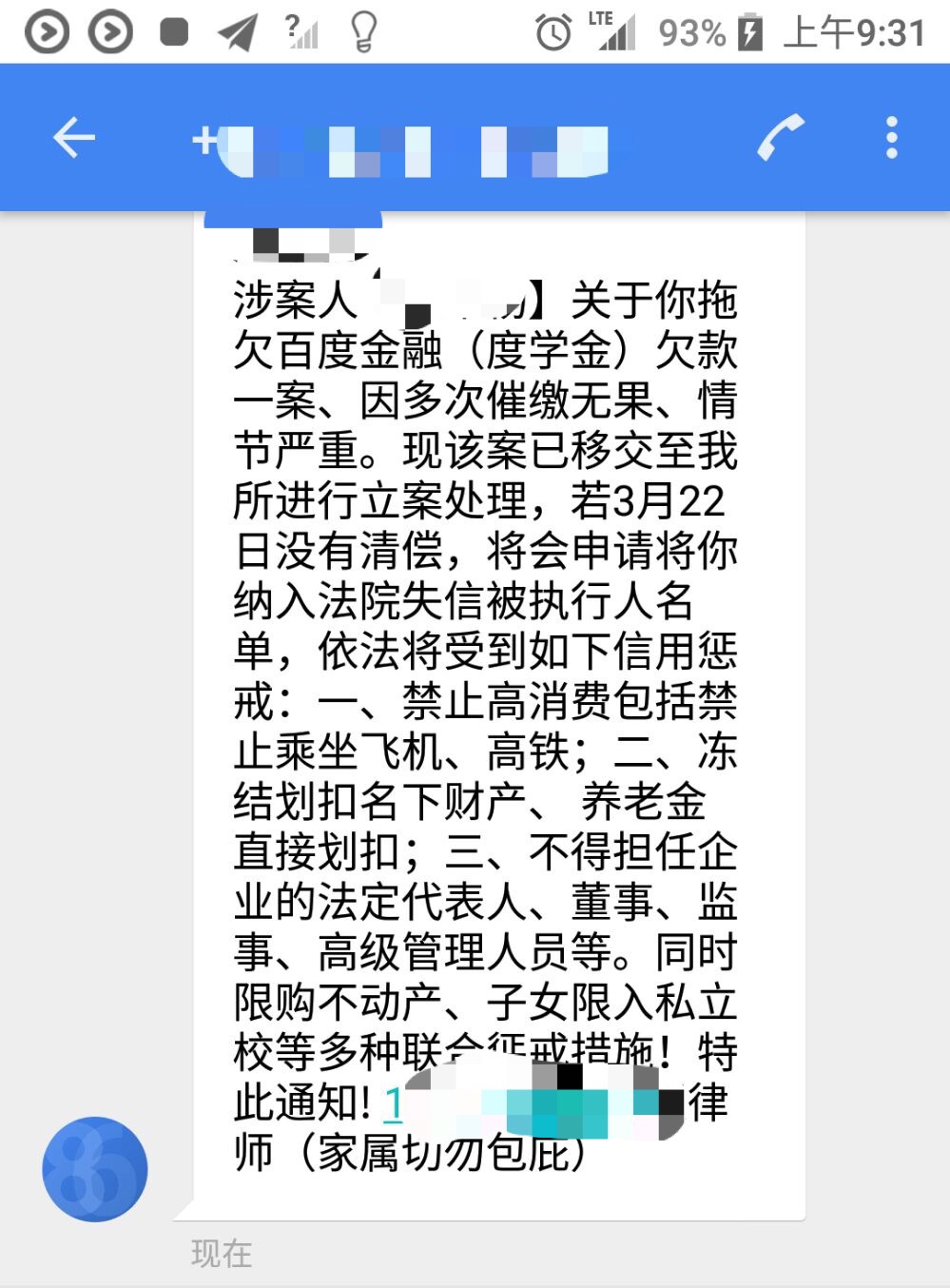Open the underlined phone number link
Screen dimensions: 950x1288
393,1104
